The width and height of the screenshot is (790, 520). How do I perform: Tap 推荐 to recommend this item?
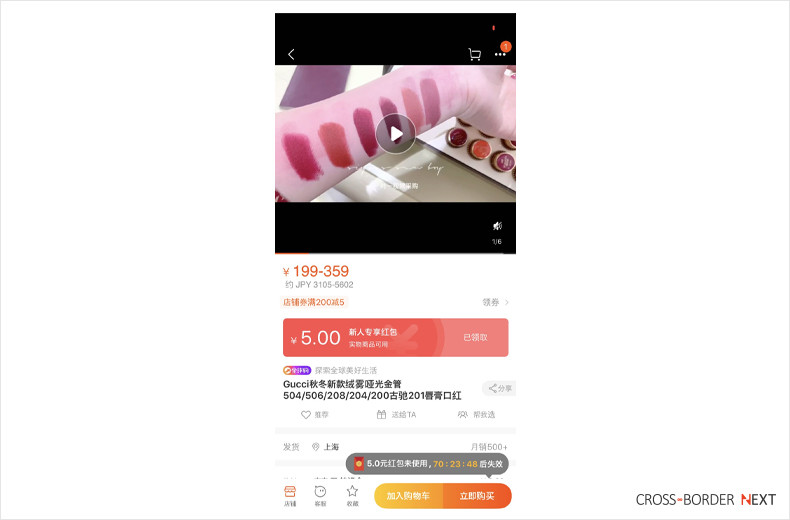314,415
